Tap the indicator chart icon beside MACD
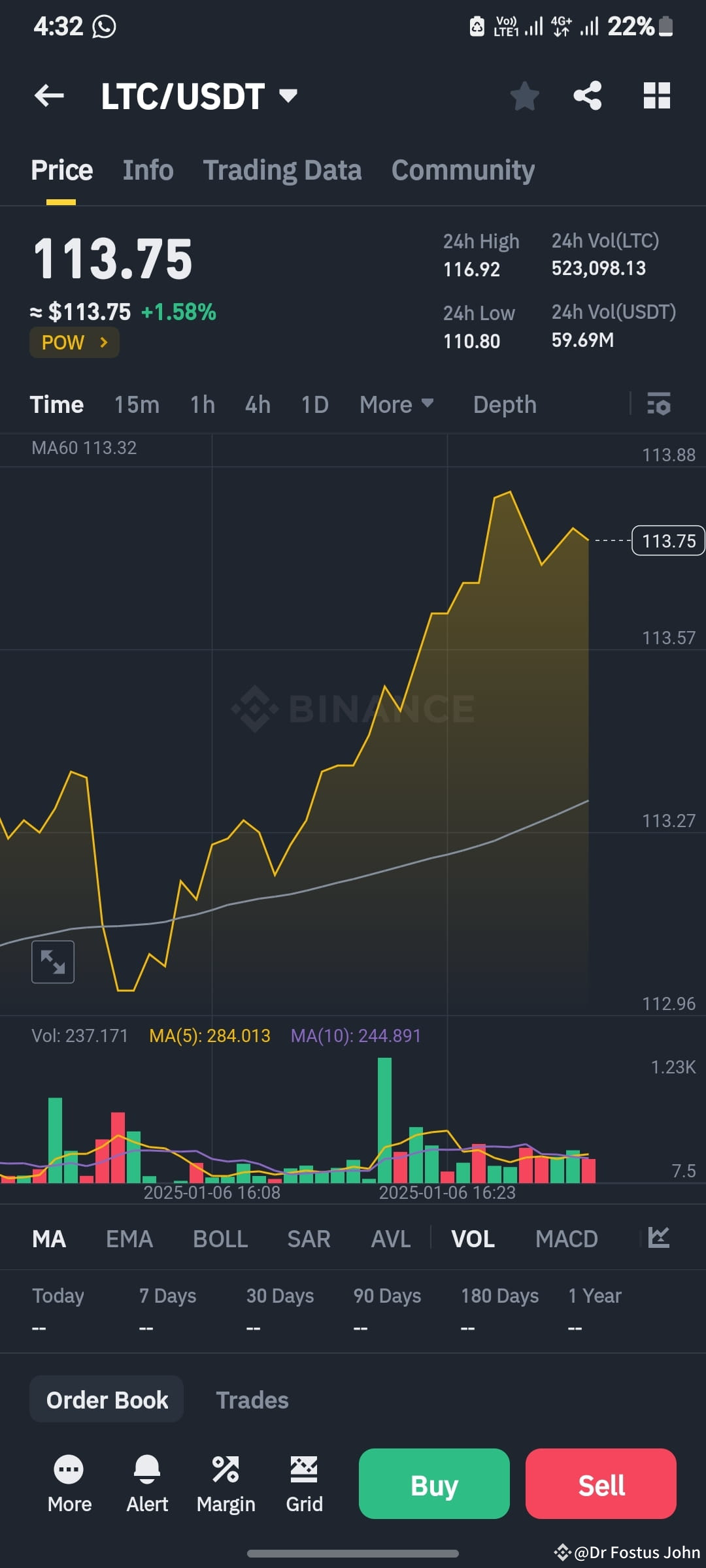The image size is (706, 1568). tap(658, 1237)
